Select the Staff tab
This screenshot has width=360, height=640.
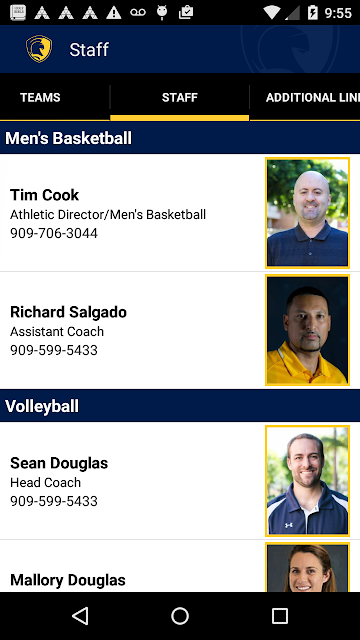point(180,97)
